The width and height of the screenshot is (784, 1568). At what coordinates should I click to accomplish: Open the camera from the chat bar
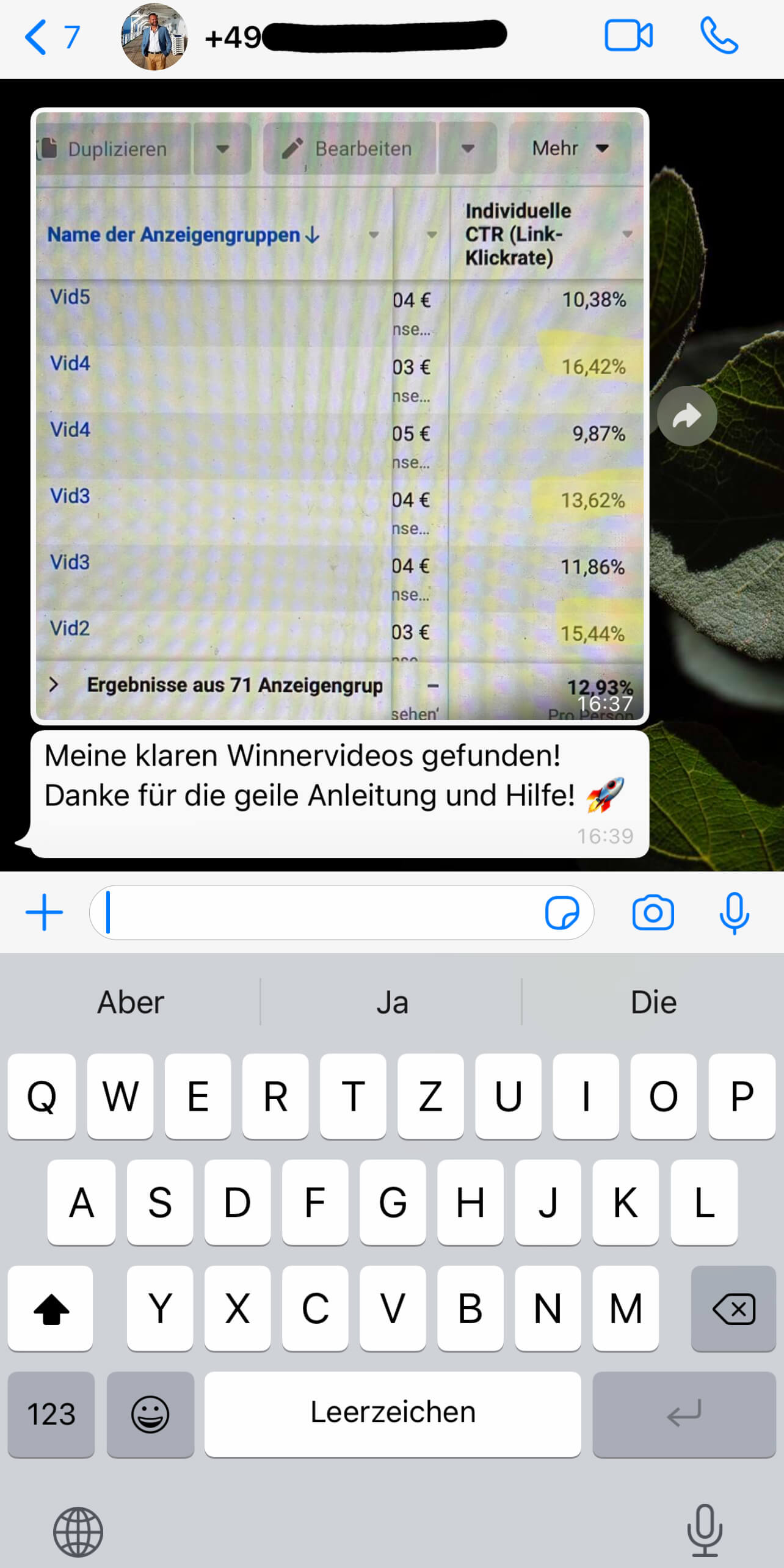pos(653,913)
